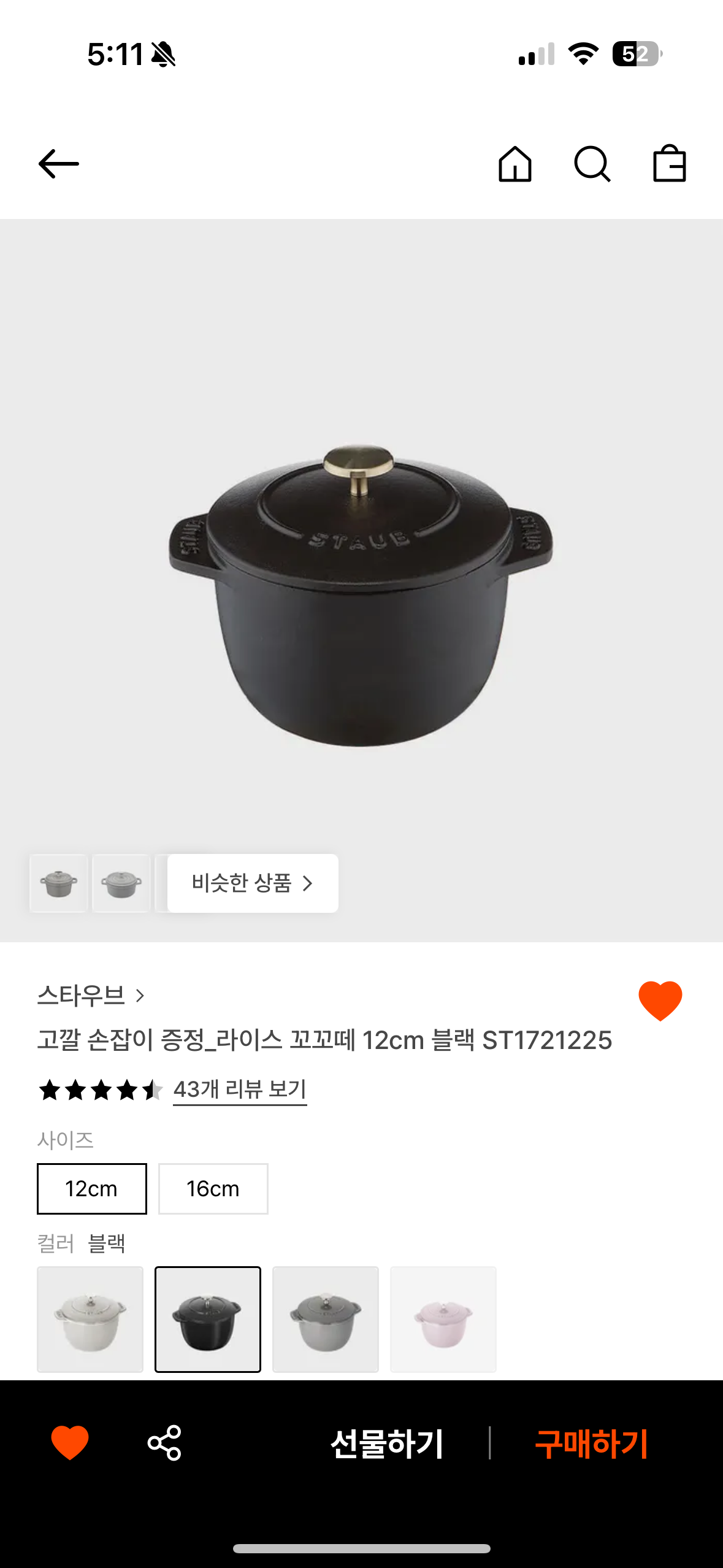Choose the white pot color
Image resolution: width=723 pixels, height=1568 pixels.
pyautogui.click(x=90, y=1319)
